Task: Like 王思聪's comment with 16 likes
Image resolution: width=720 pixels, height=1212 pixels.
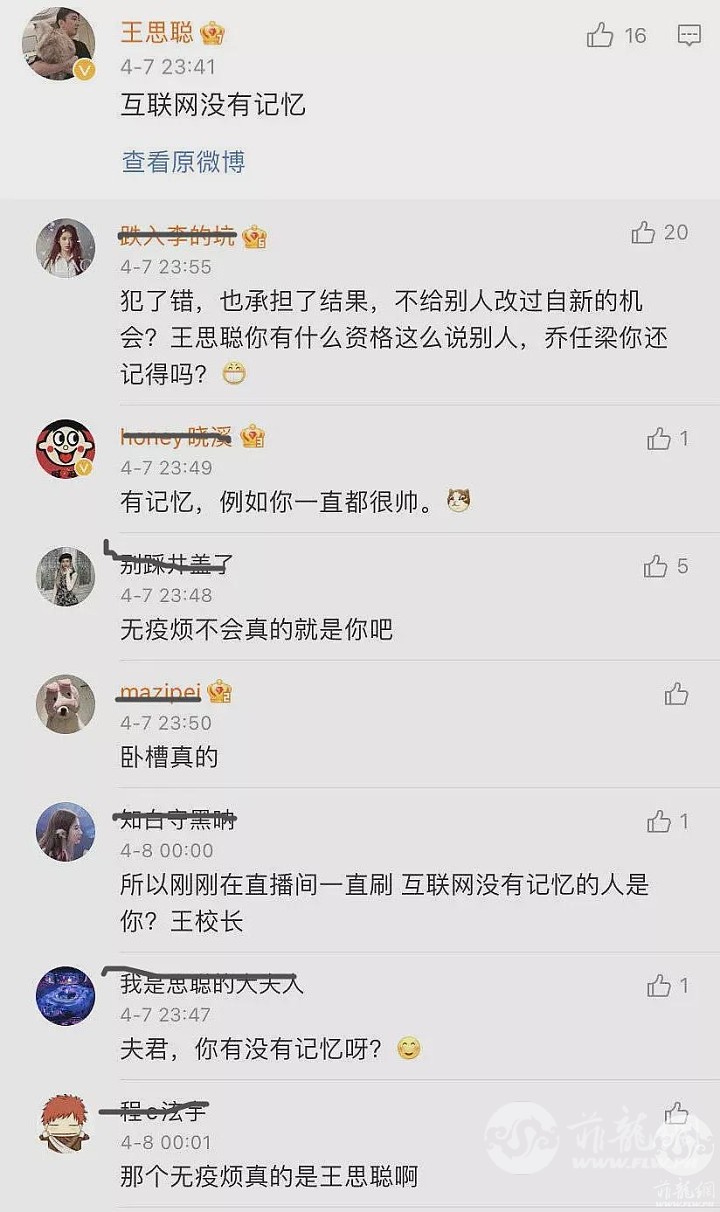Action: (601, 36)
